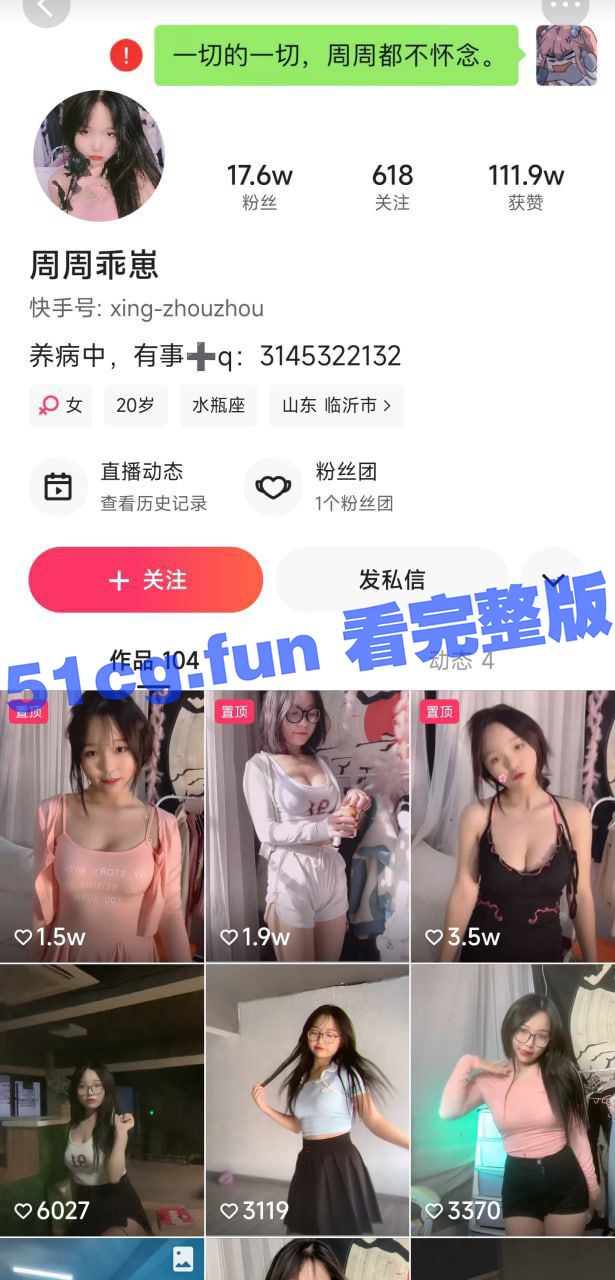Open the 粉丝团 fan group
Image resolution: width=615 pixels, height=1280 pixels.
pos(320,486)
